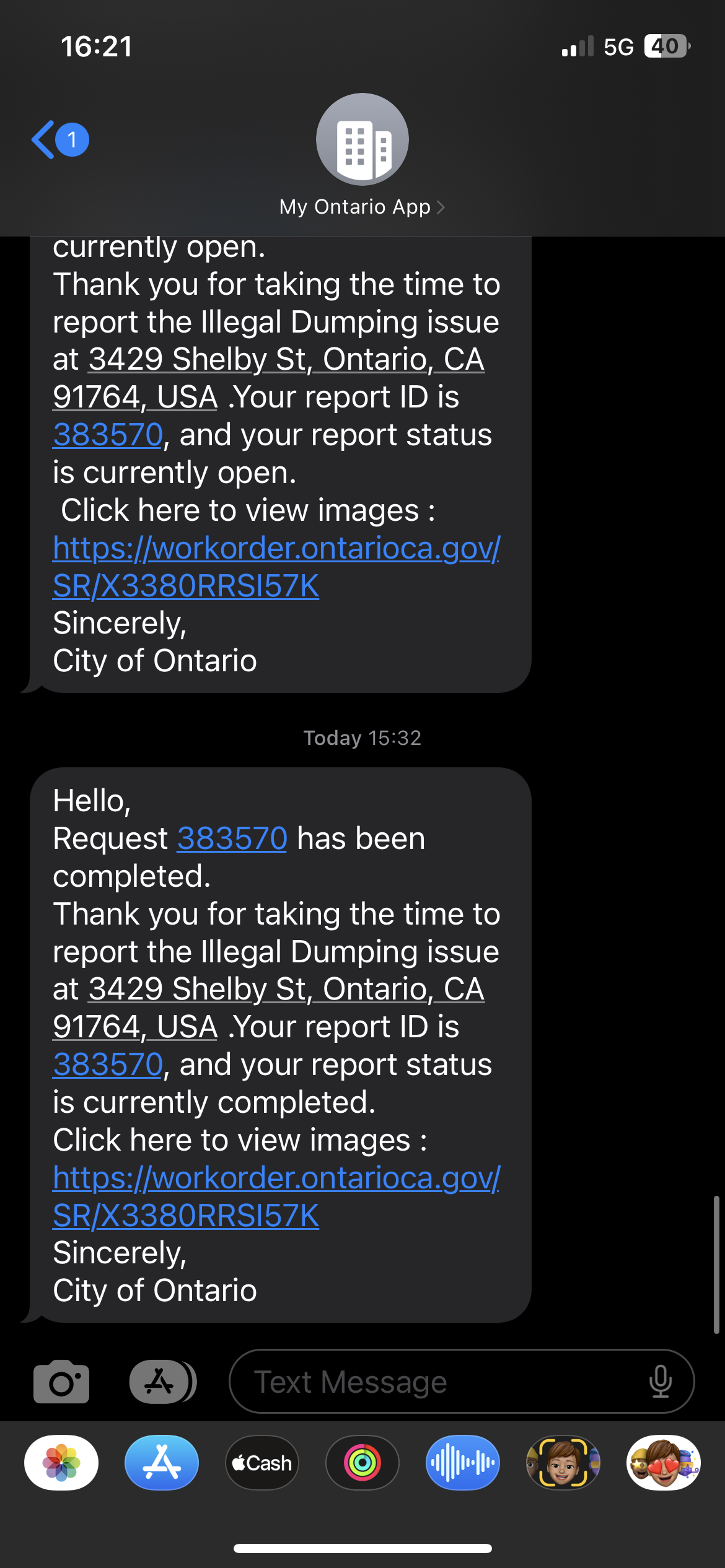Open the camera to attach a photo
This screenshot has width=725, height=1568.
61,1382
